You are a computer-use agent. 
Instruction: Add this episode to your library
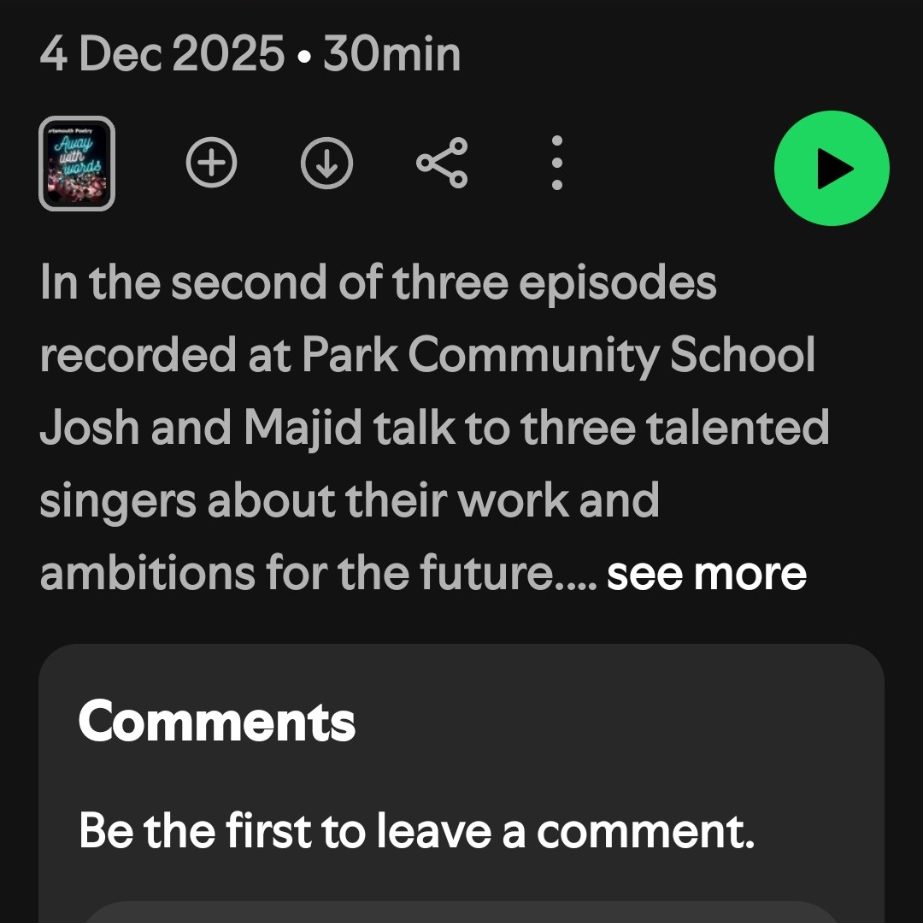212,164
